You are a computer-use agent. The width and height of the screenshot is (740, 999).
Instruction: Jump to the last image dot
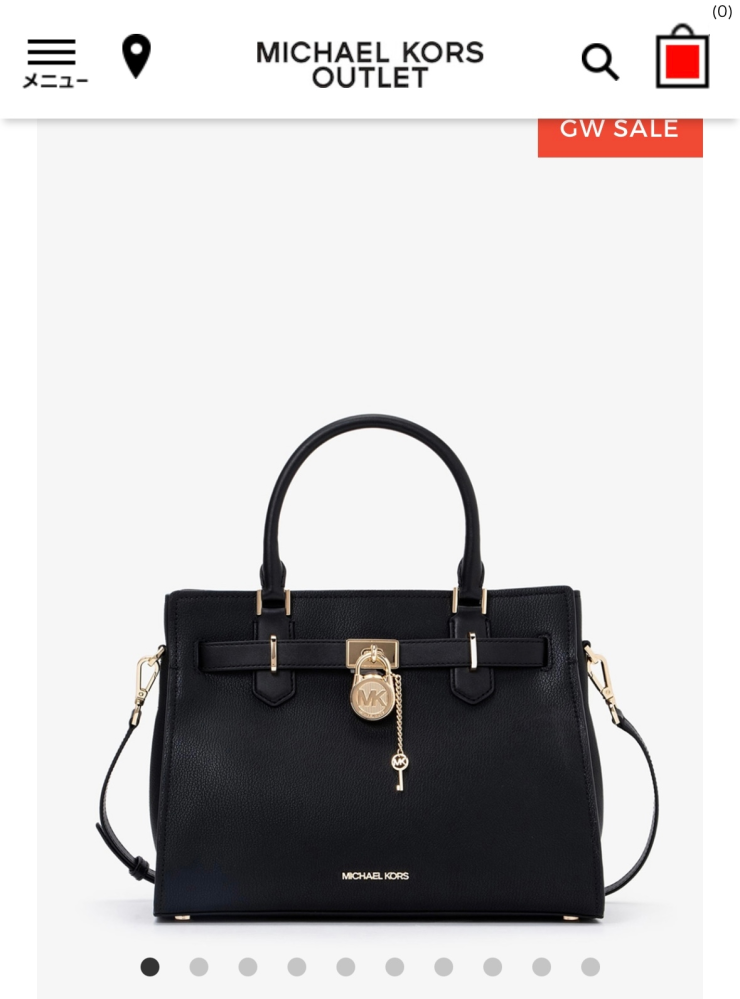tap(591, 967)
